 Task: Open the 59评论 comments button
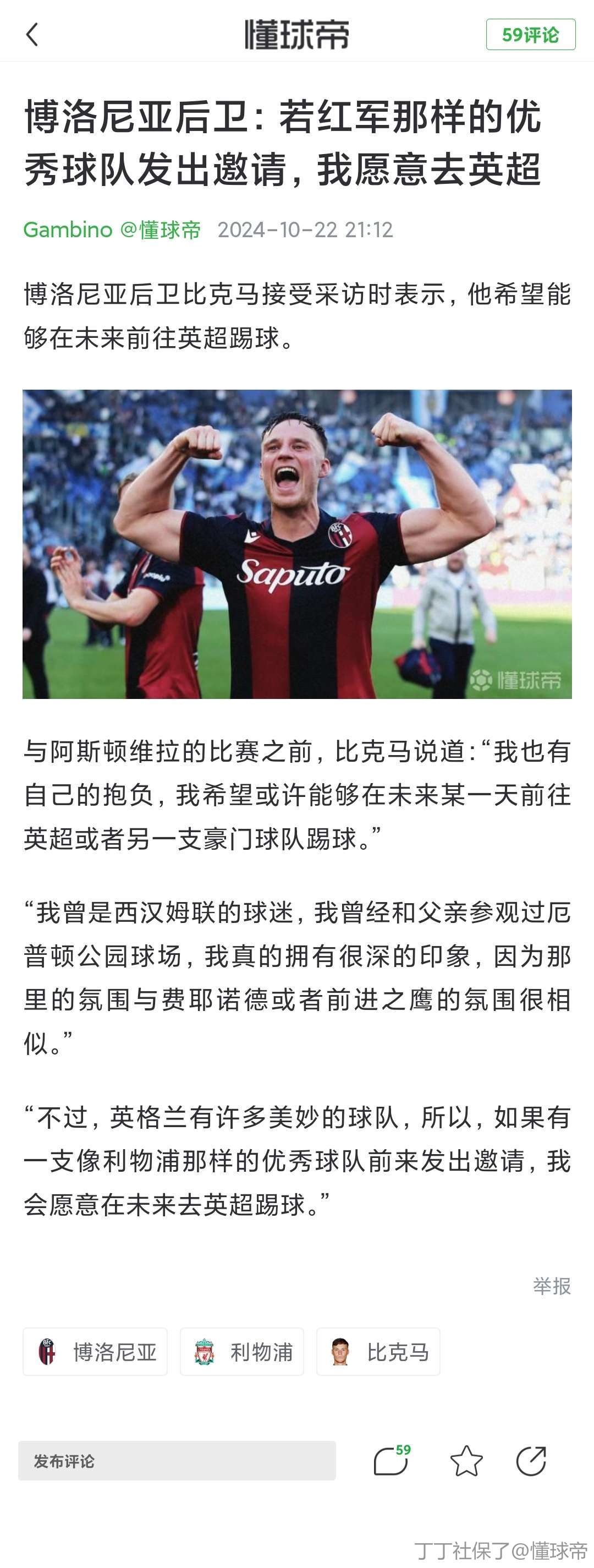tap(530, 35)
